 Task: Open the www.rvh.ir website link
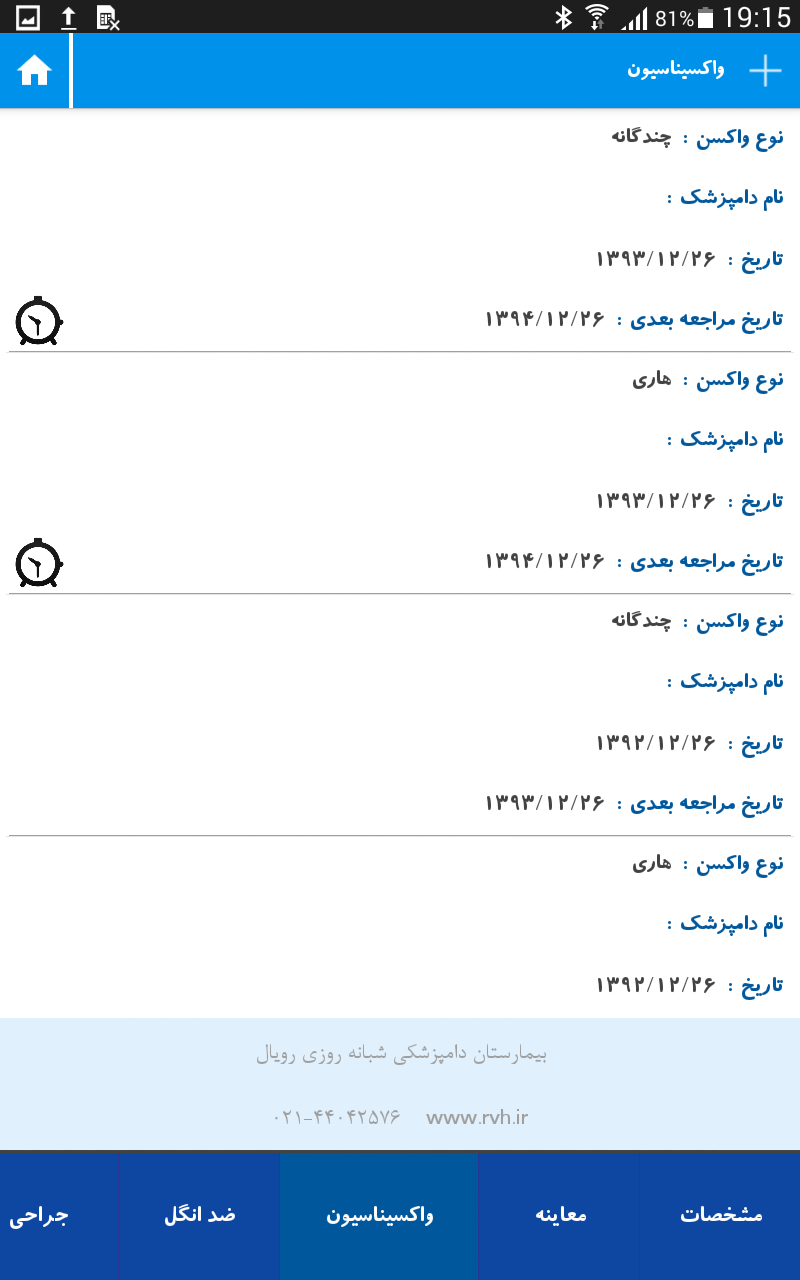click(477, 1117)
